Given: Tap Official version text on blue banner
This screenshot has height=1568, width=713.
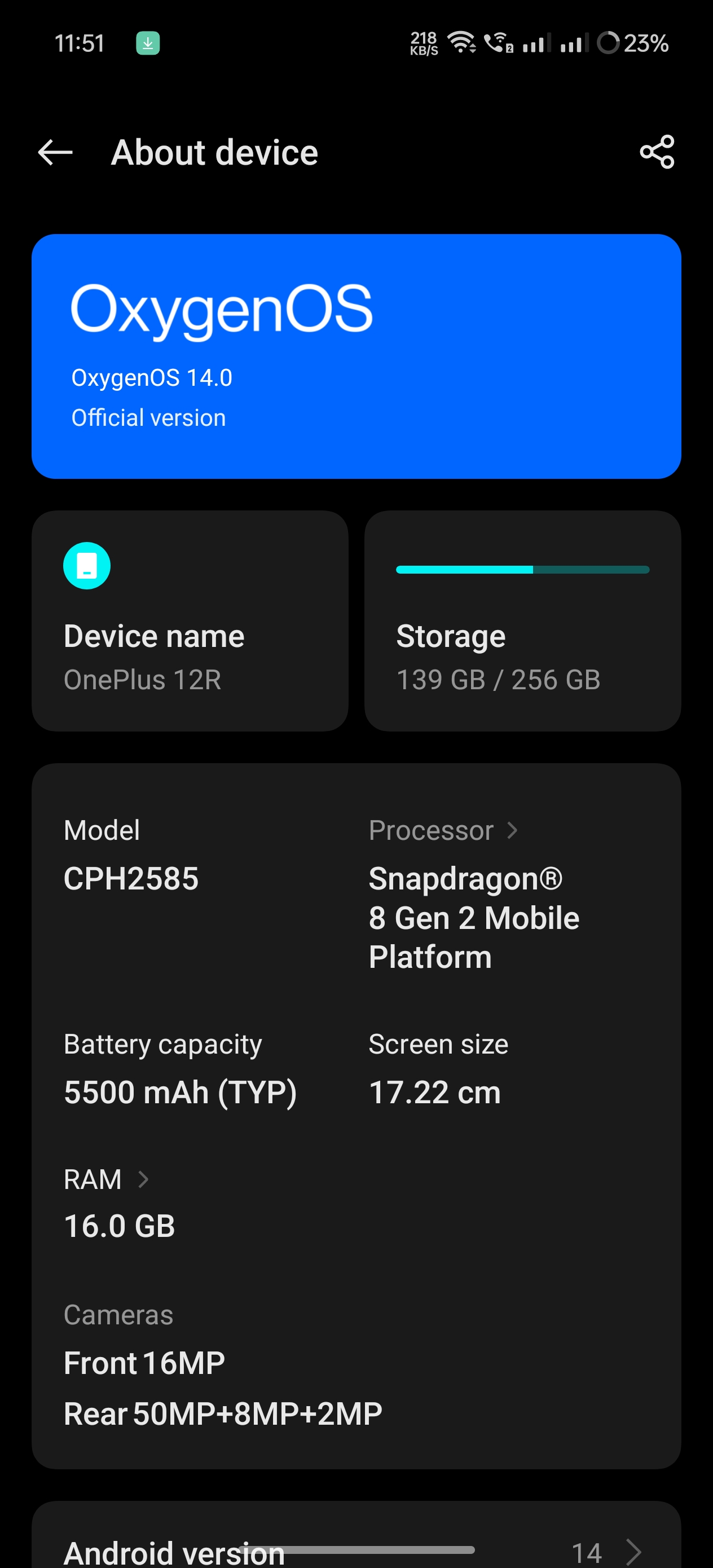Looking at the screenshot, I should tap(148, 417).
